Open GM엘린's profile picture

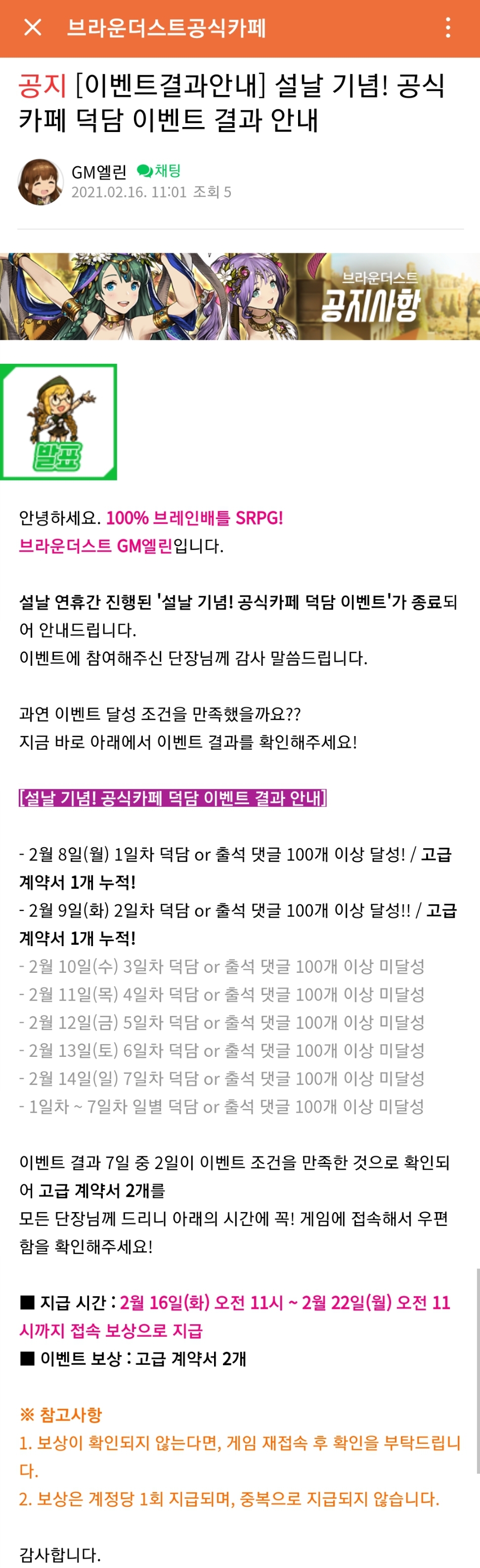coord(40,182)
